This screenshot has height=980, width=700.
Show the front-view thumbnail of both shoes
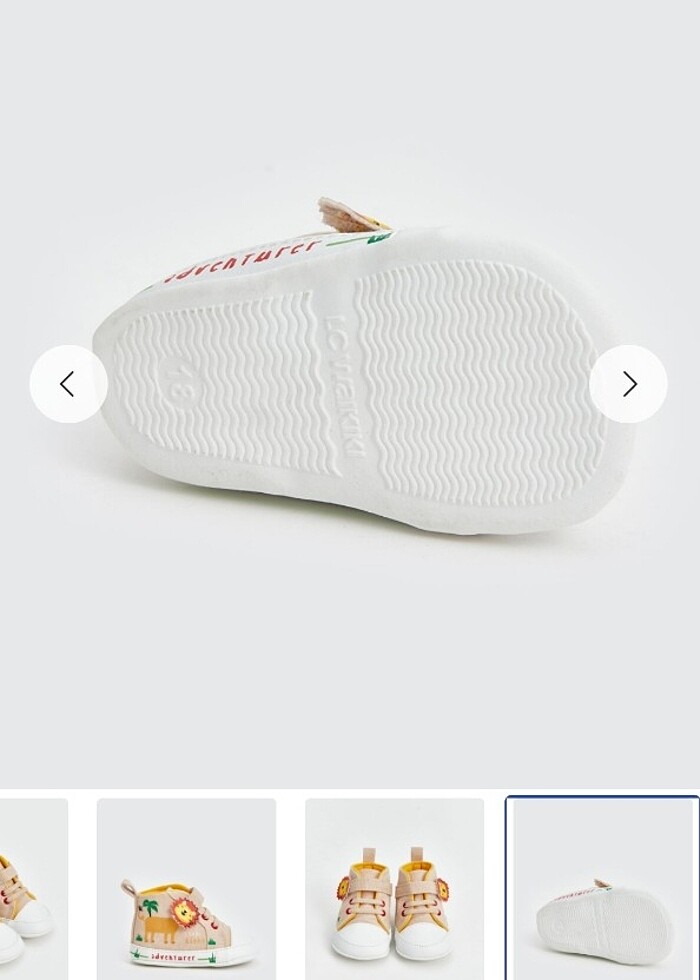(x=394, y=888)
